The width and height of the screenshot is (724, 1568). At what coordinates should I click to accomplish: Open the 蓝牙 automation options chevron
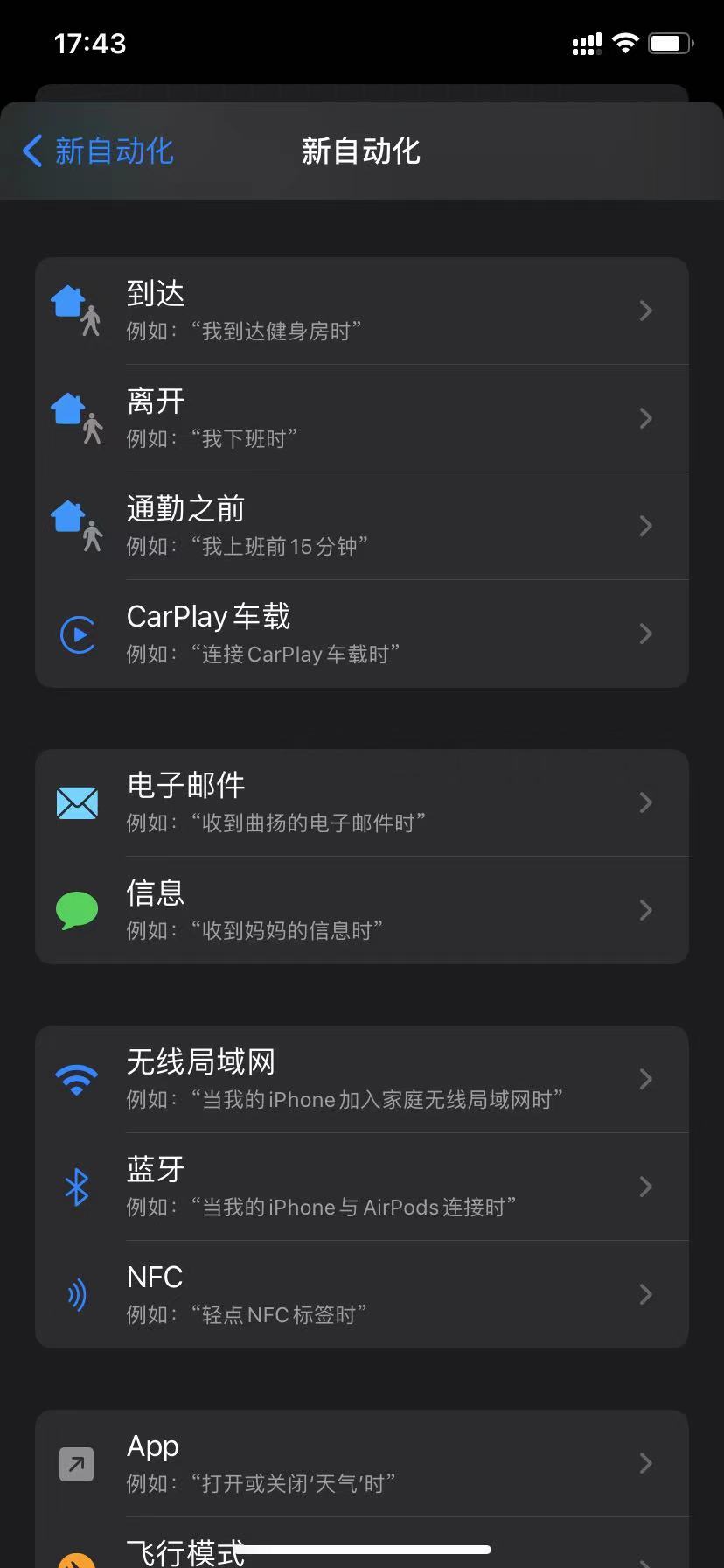(645, 1186)
